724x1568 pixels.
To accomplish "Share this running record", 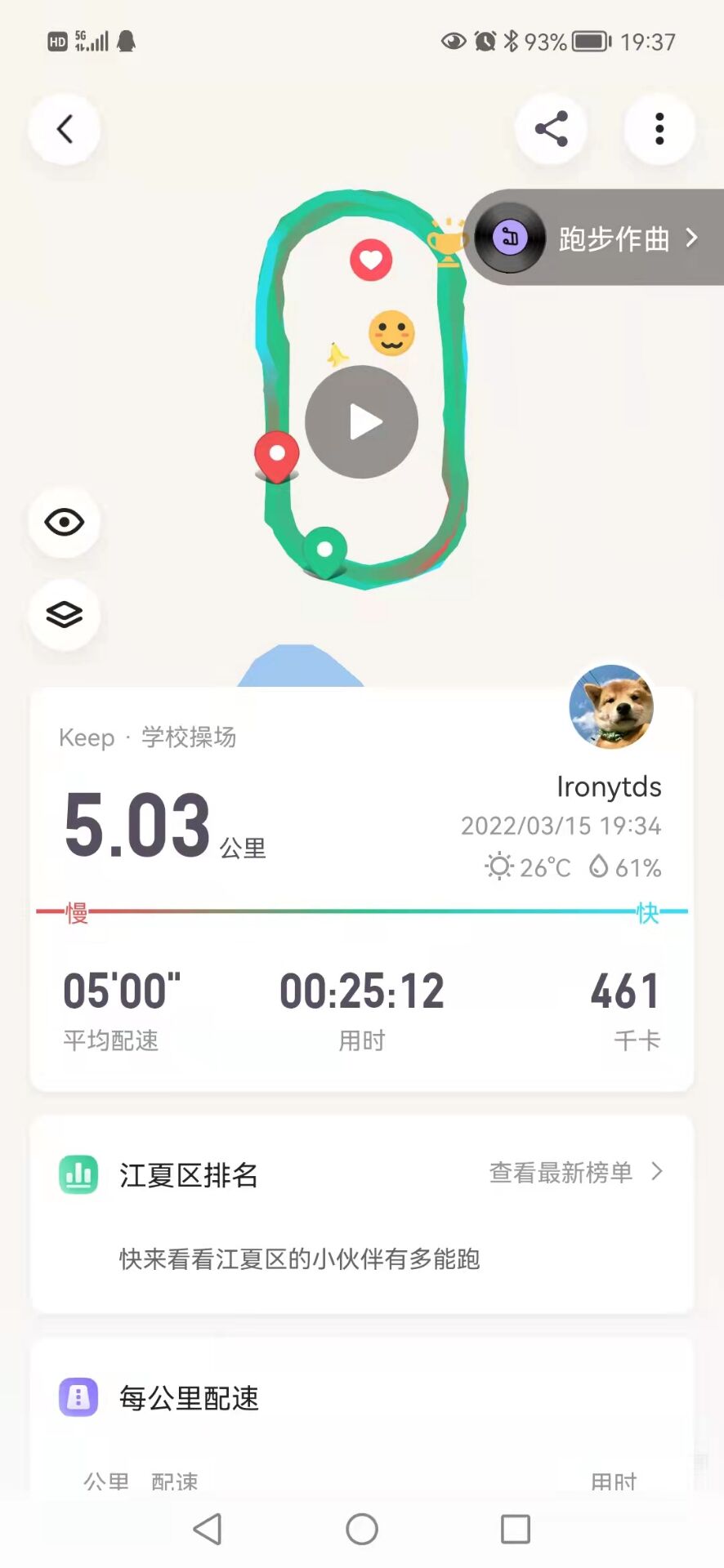I will [551, 129].
